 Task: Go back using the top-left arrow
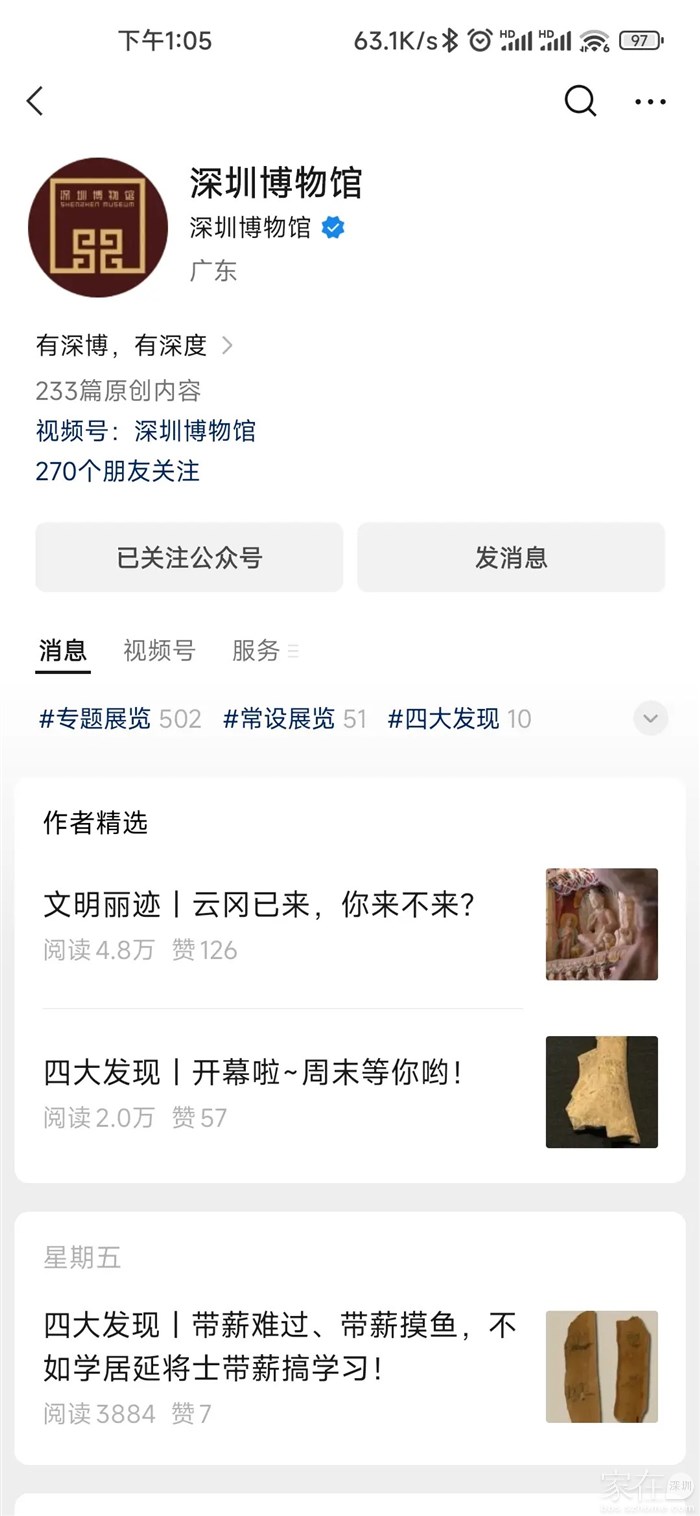(36, 101)
